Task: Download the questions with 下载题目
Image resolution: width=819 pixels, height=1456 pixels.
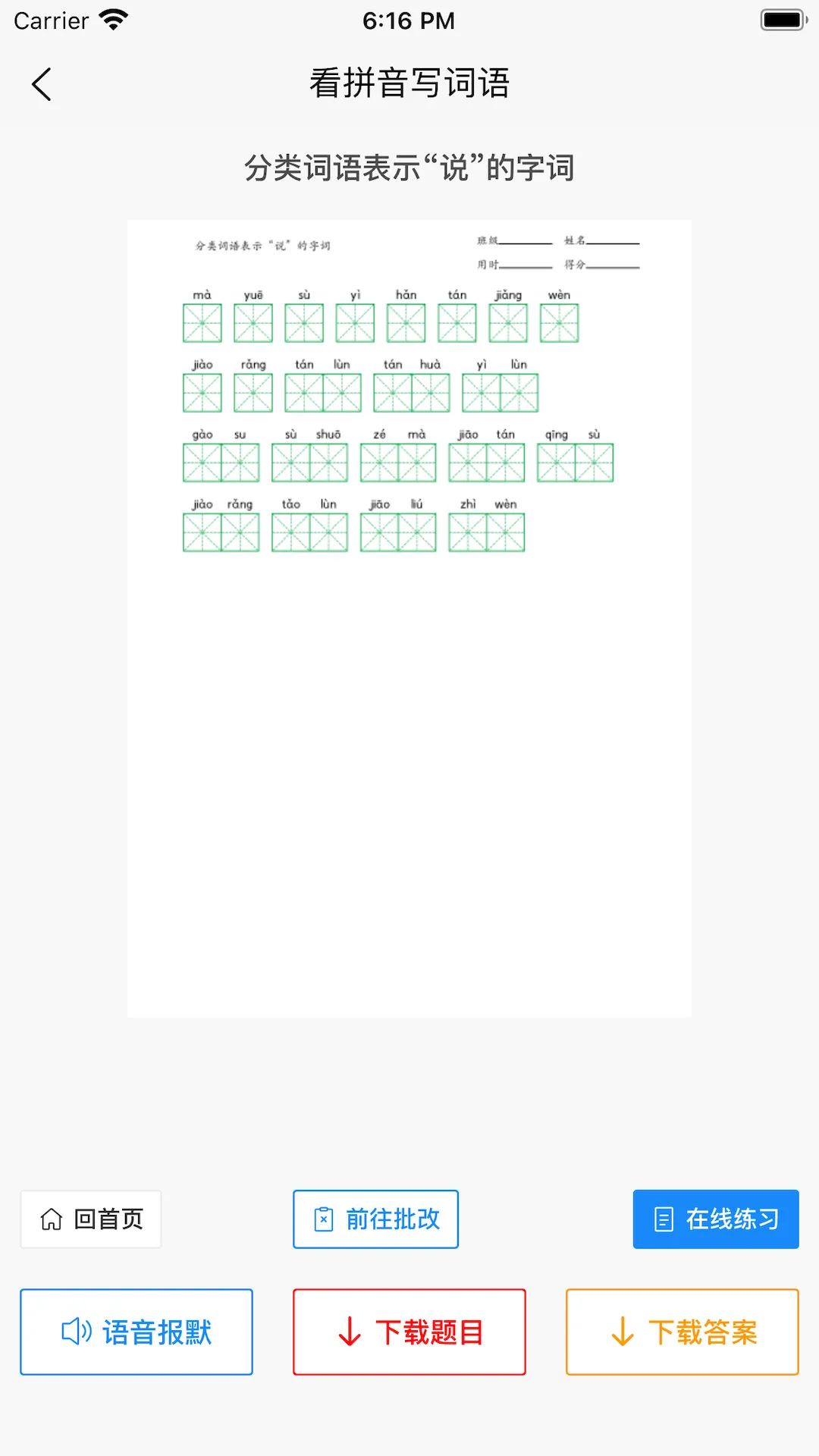Action: 409,1332
